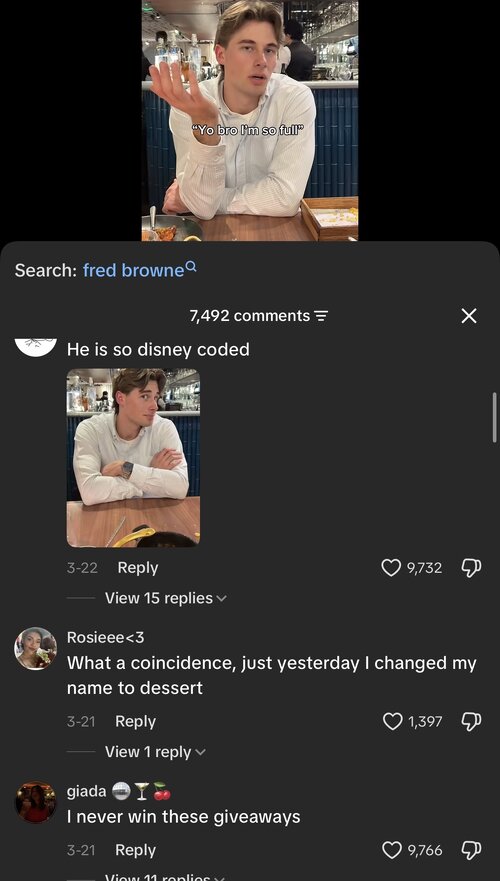Close the comments panel
The width and height of the screenshot is (500, 881).
469,316
